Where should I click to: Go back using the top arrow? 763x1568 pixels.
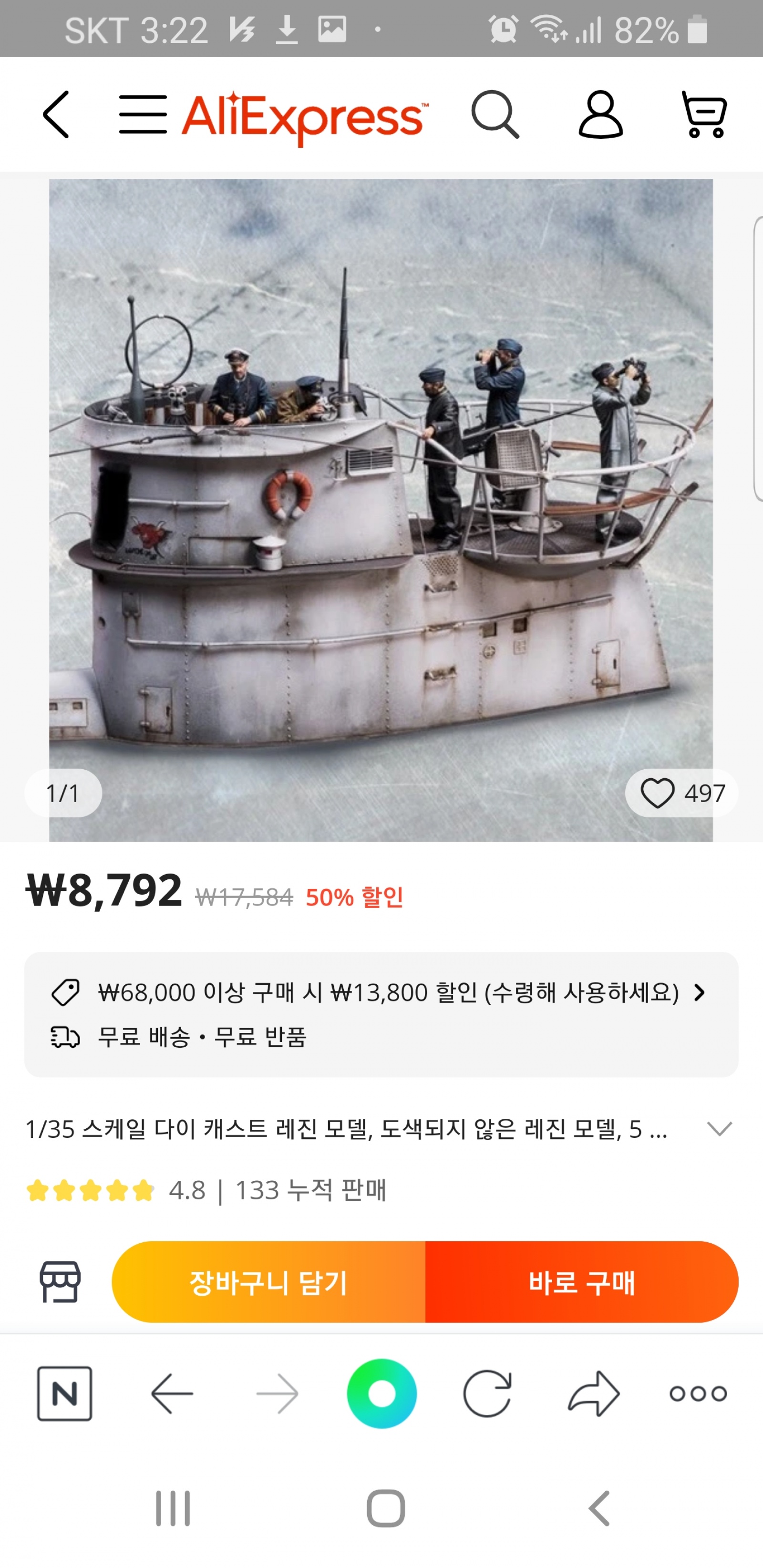pyautogui.click(x=56, y=114)
